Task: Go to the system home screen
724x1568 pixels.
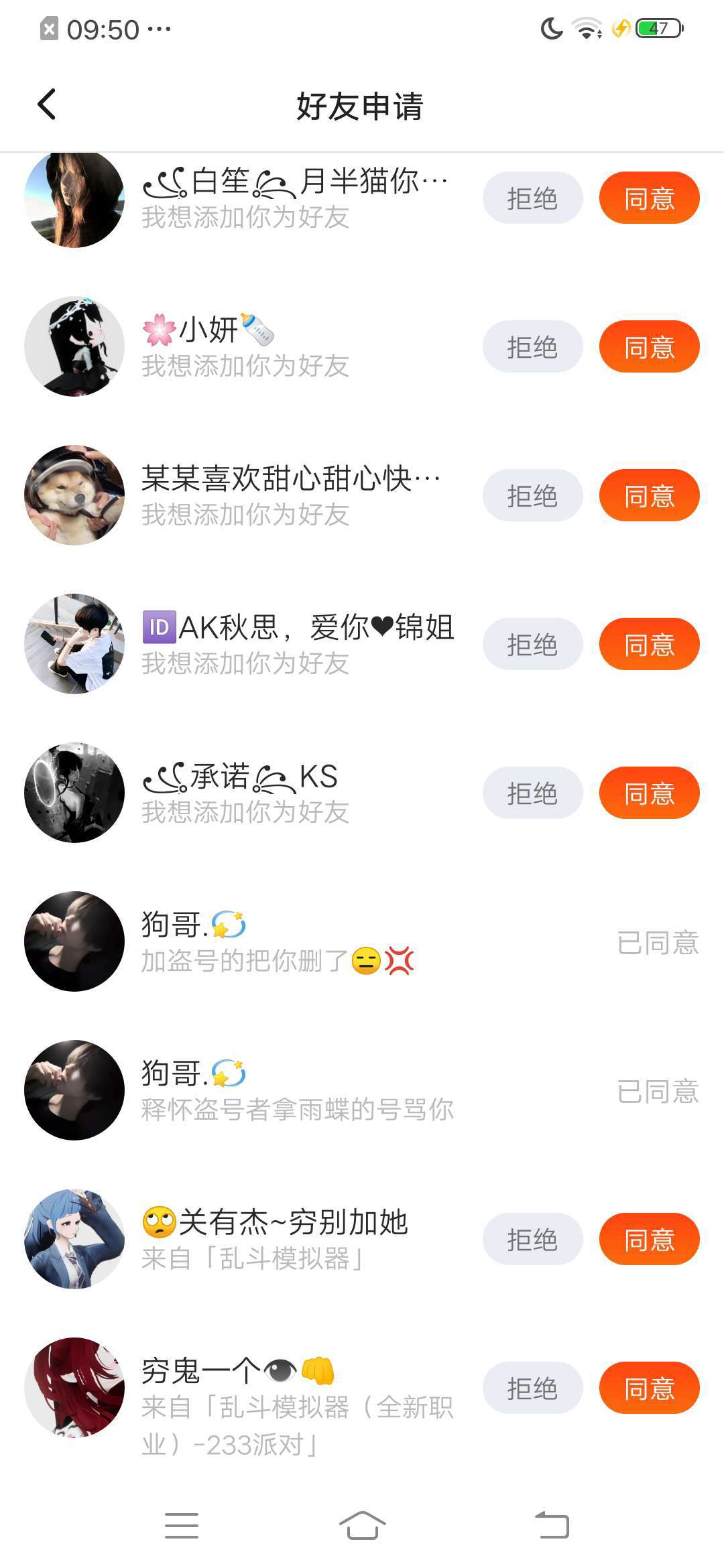Action: click(x=362, y=1525)
